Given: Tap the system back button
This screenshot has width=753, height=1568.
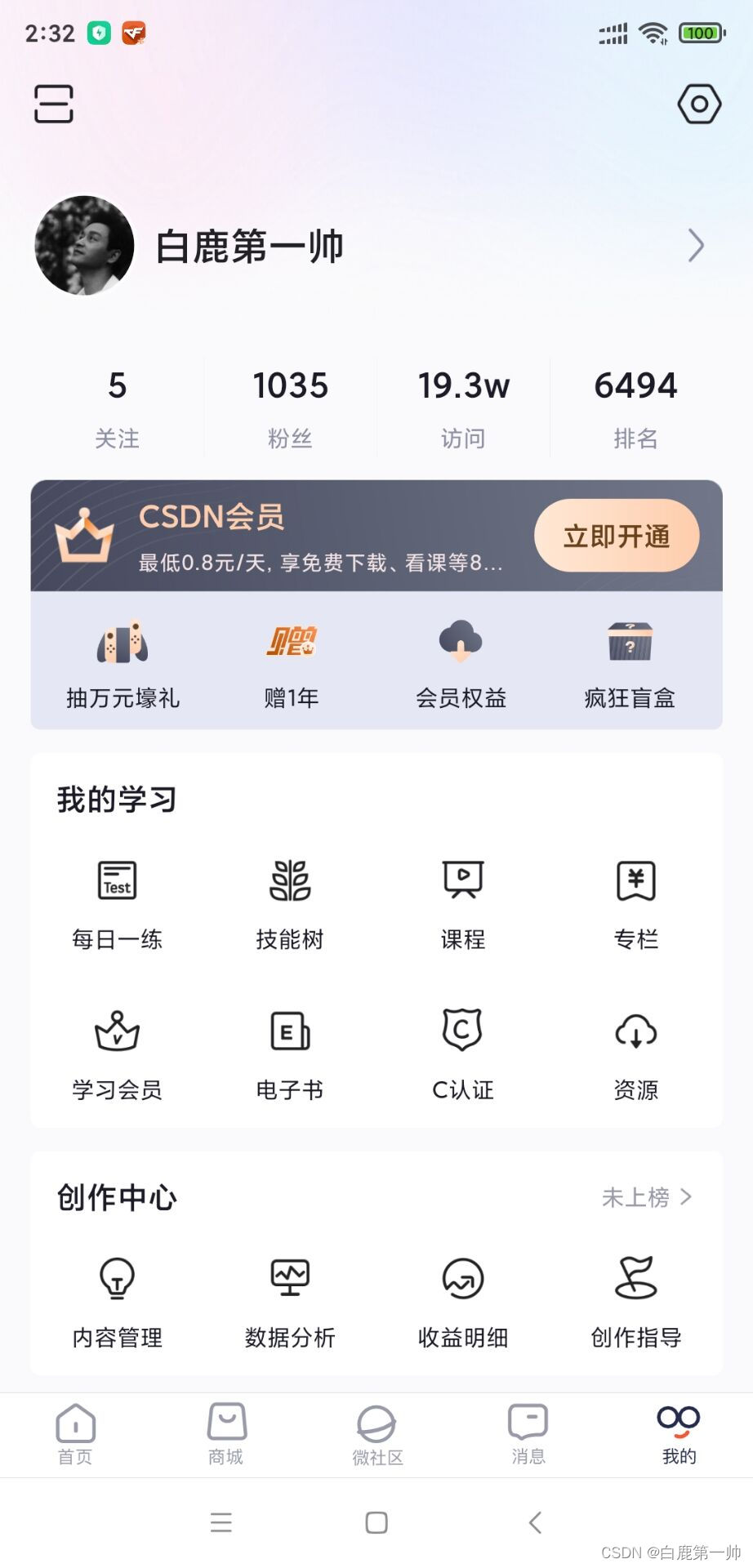Looking at the screenshot, I should [x=535, y=1522].
